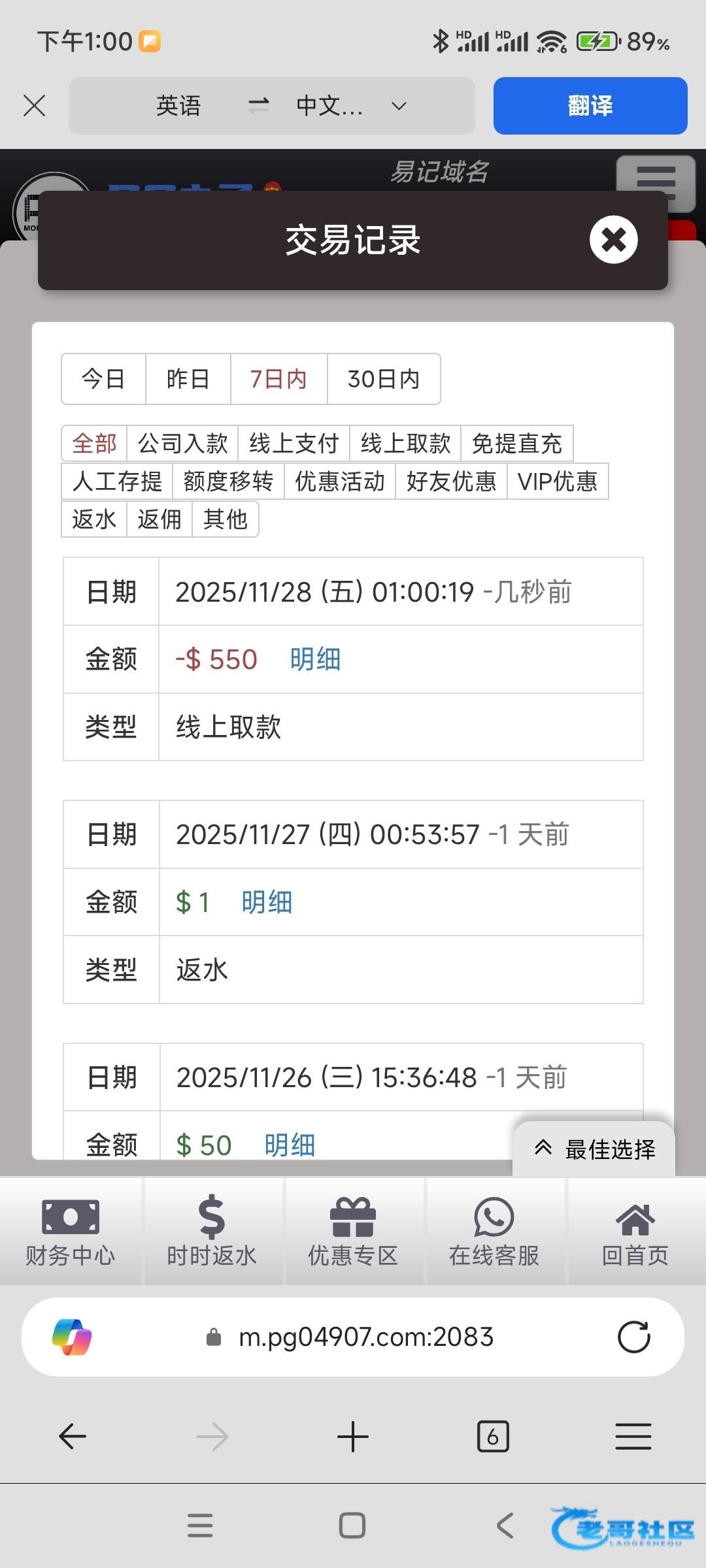Screen dimensions: 706x1568
Task: View 明细 for the $1 rebate
Action: [x=267, y=902]
